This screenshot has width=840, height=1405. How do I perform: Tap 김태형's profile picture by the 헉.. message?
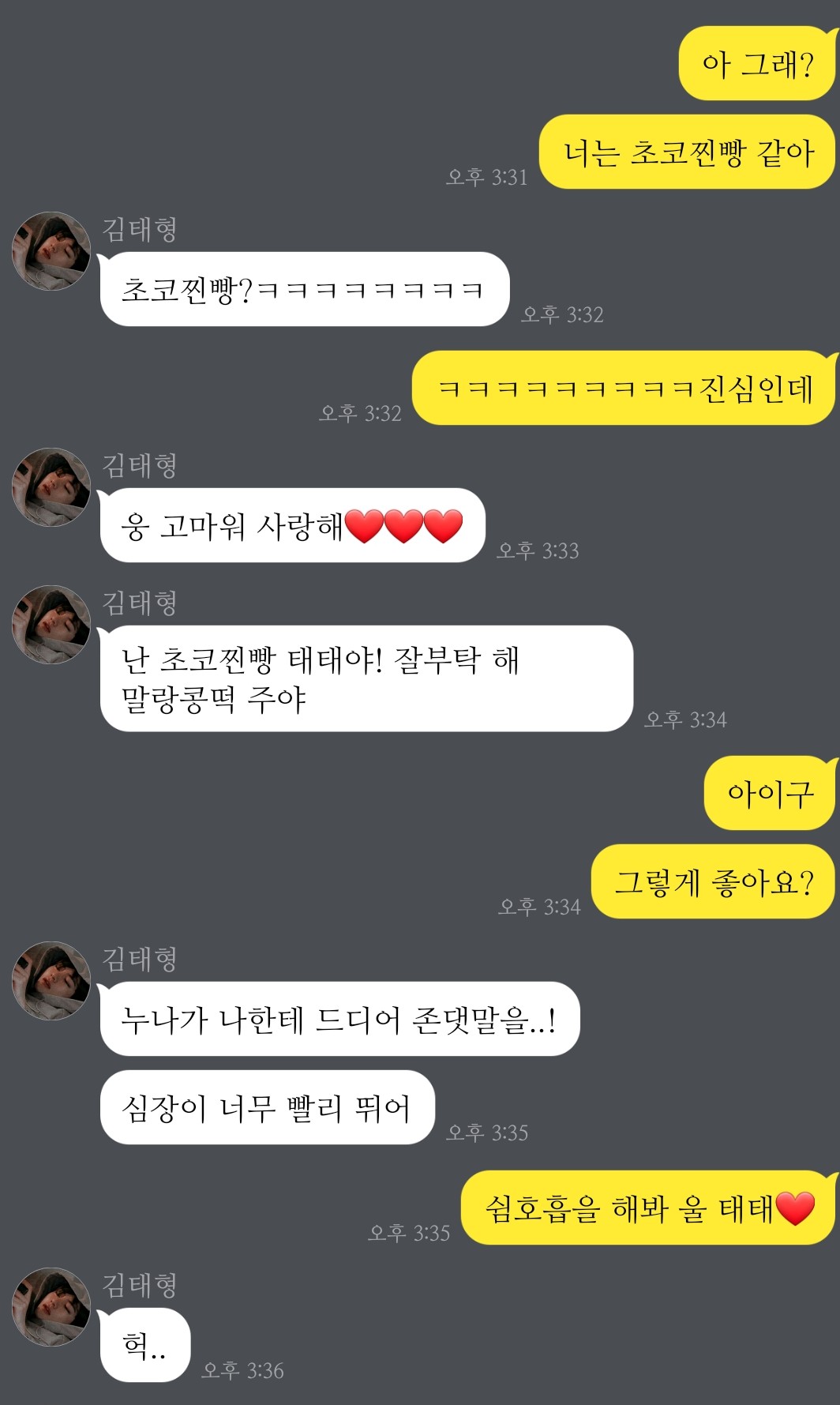pos(51,1307)
